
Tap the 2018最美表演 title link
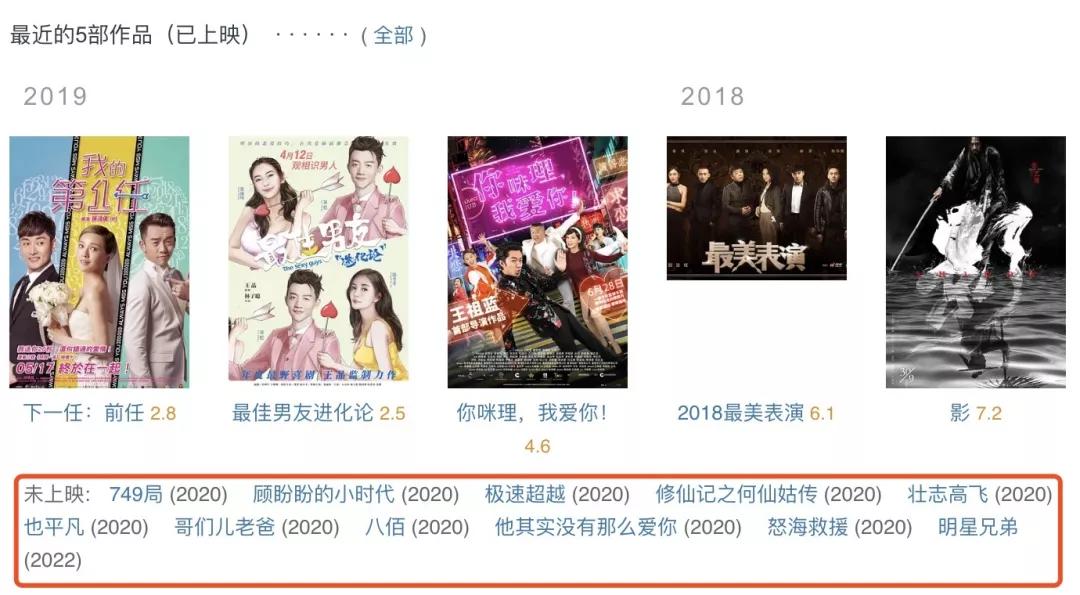(740, 413)
